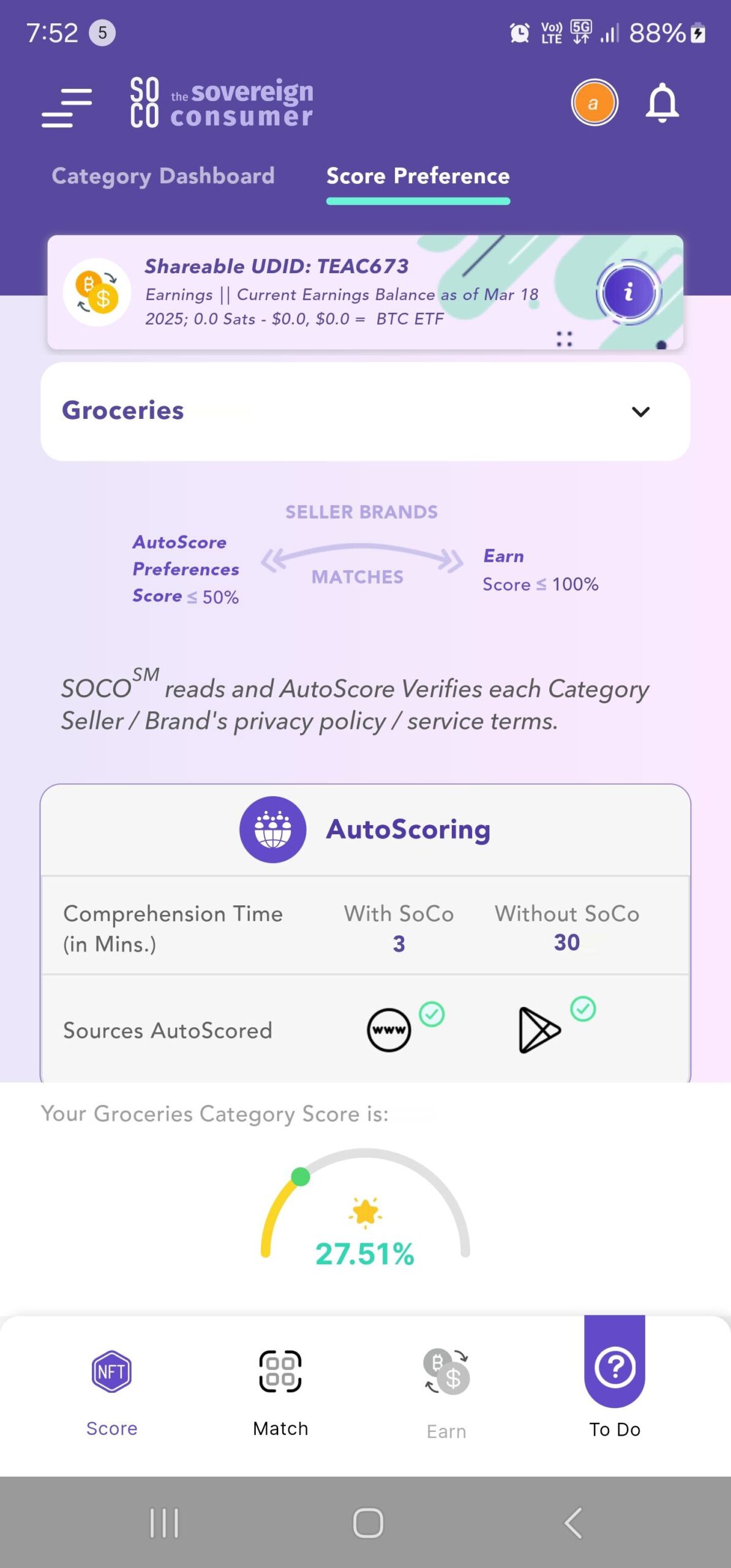Go back using the system back button
731x1568 pixels.
pyautogui.click(x=572, y=1523)
